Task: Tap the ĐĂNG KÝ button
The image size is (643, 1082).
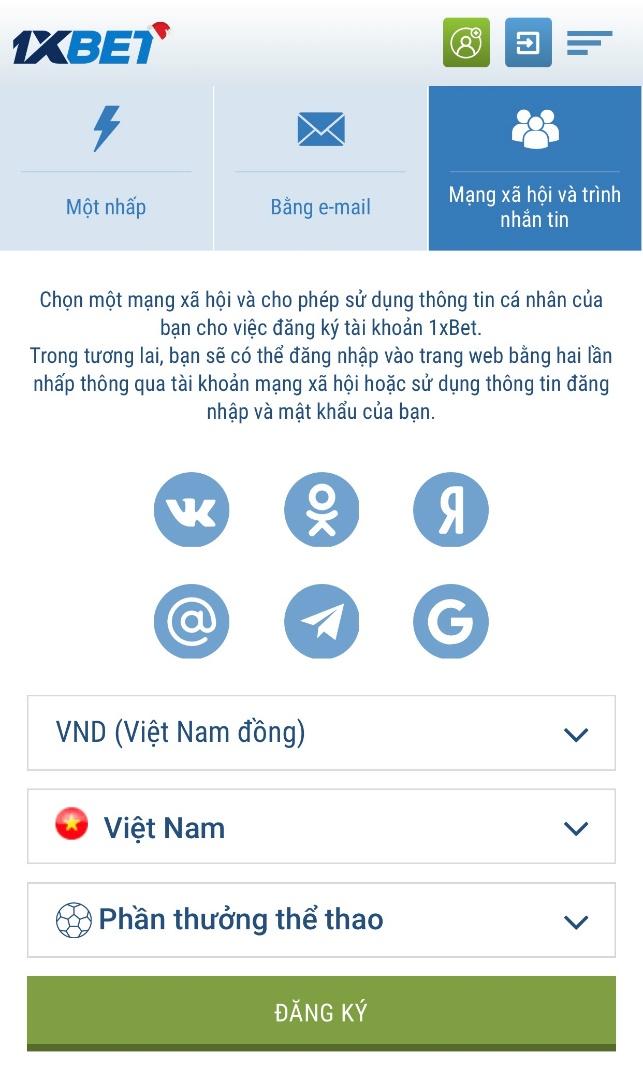Action: pyautogui.click(x=321, y=1012)
